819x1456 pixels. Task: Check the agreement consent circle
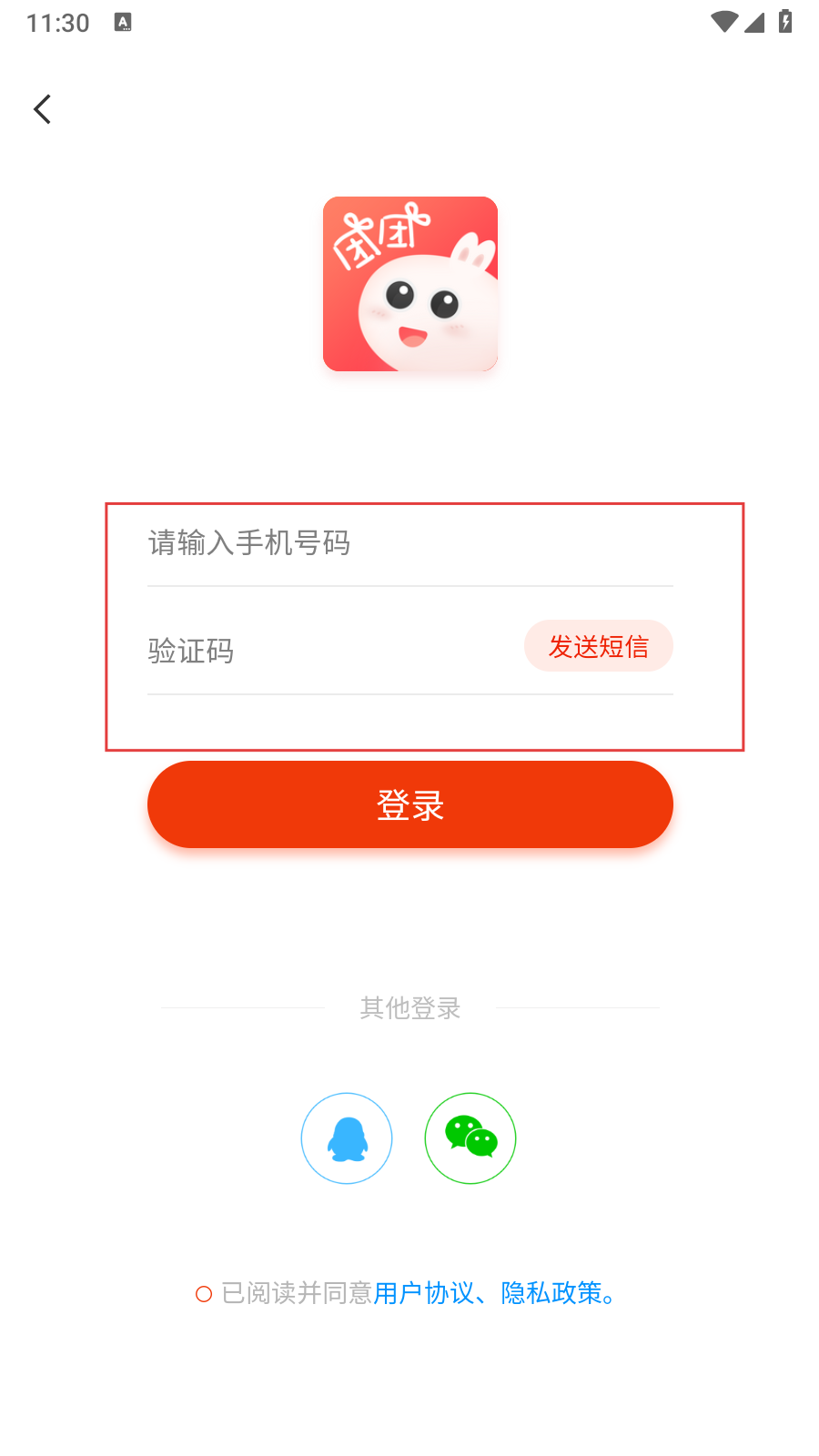[204, 1293]
